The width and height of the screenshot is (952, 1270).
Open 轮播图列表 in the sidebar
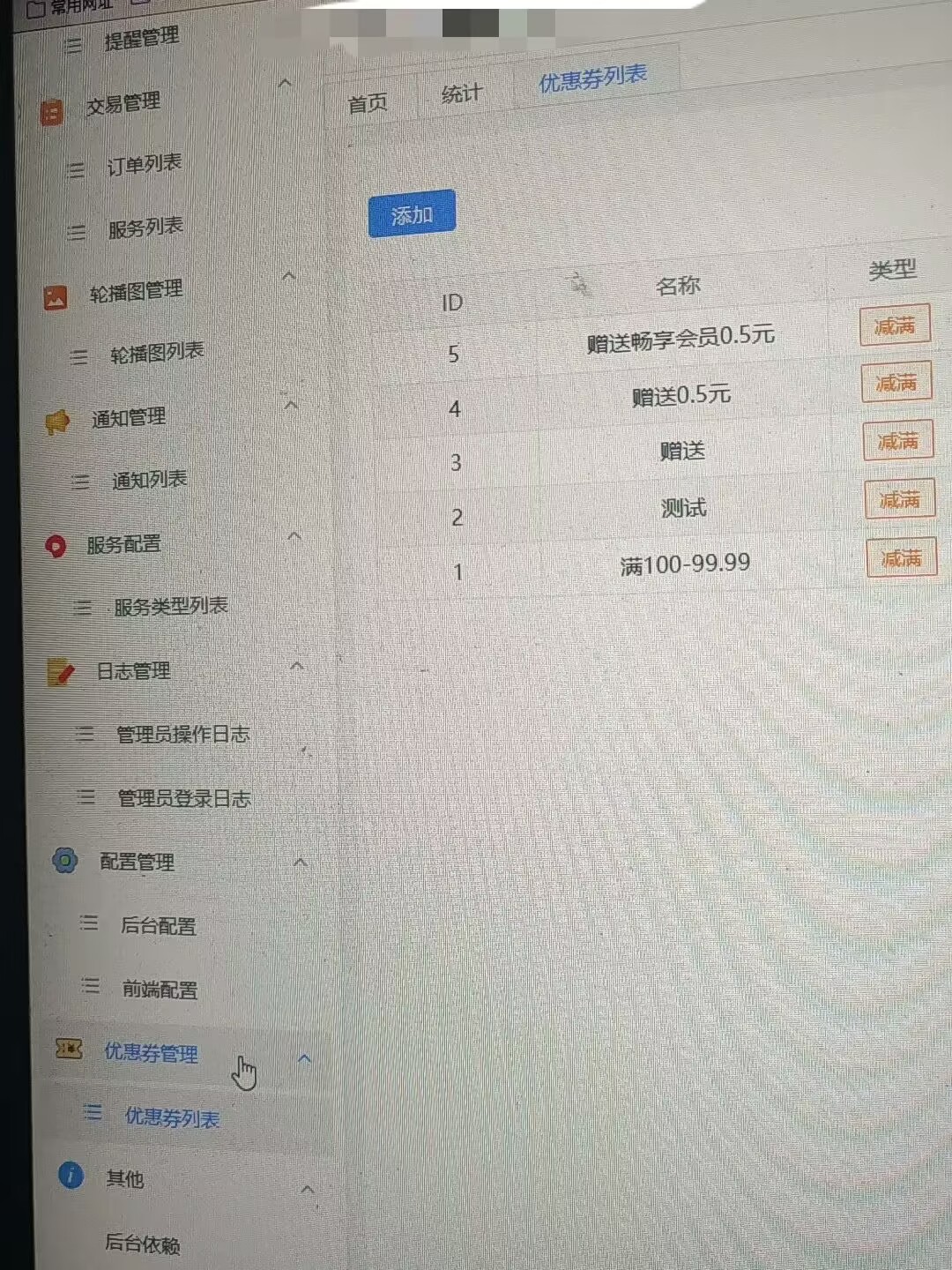(156, 354)
